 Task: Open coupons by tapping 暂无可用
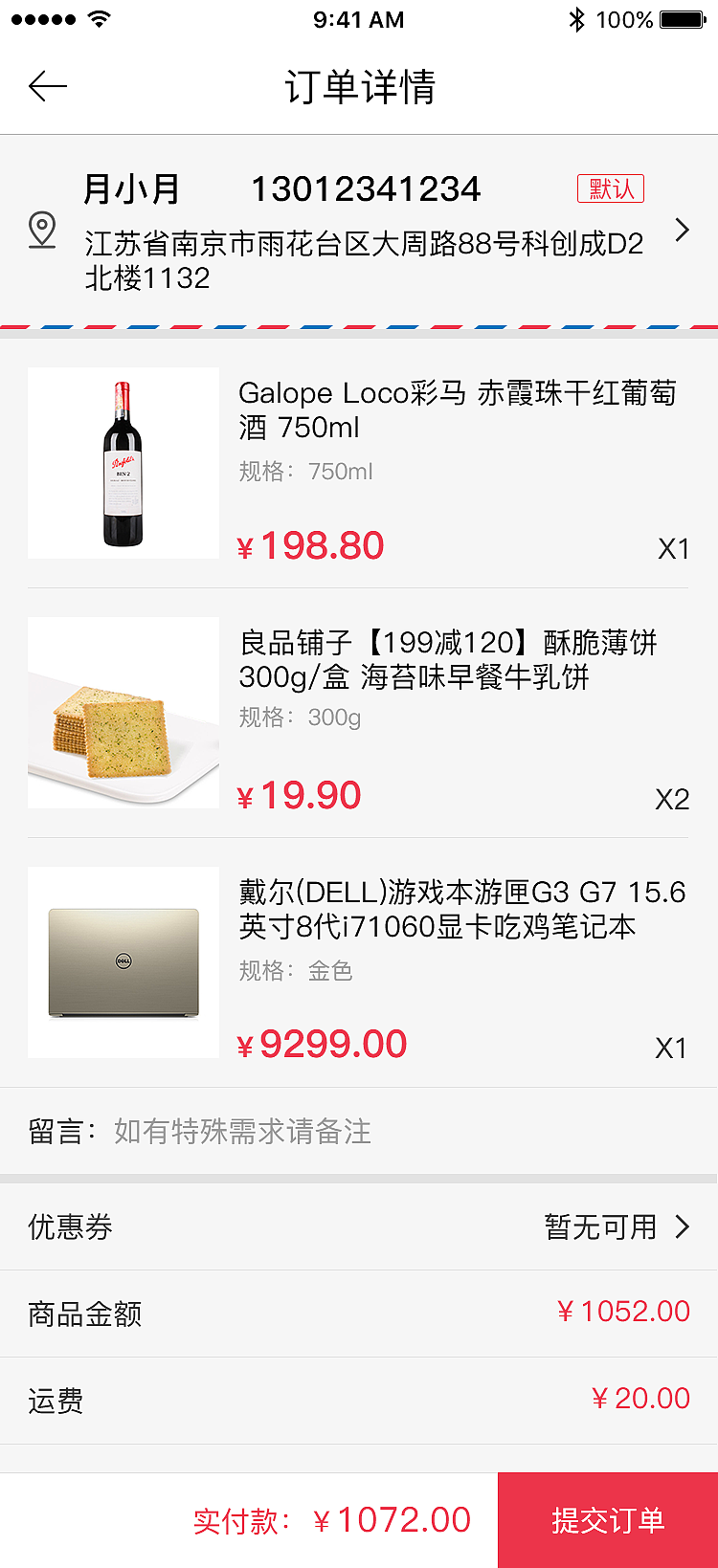pos(603,1226)
